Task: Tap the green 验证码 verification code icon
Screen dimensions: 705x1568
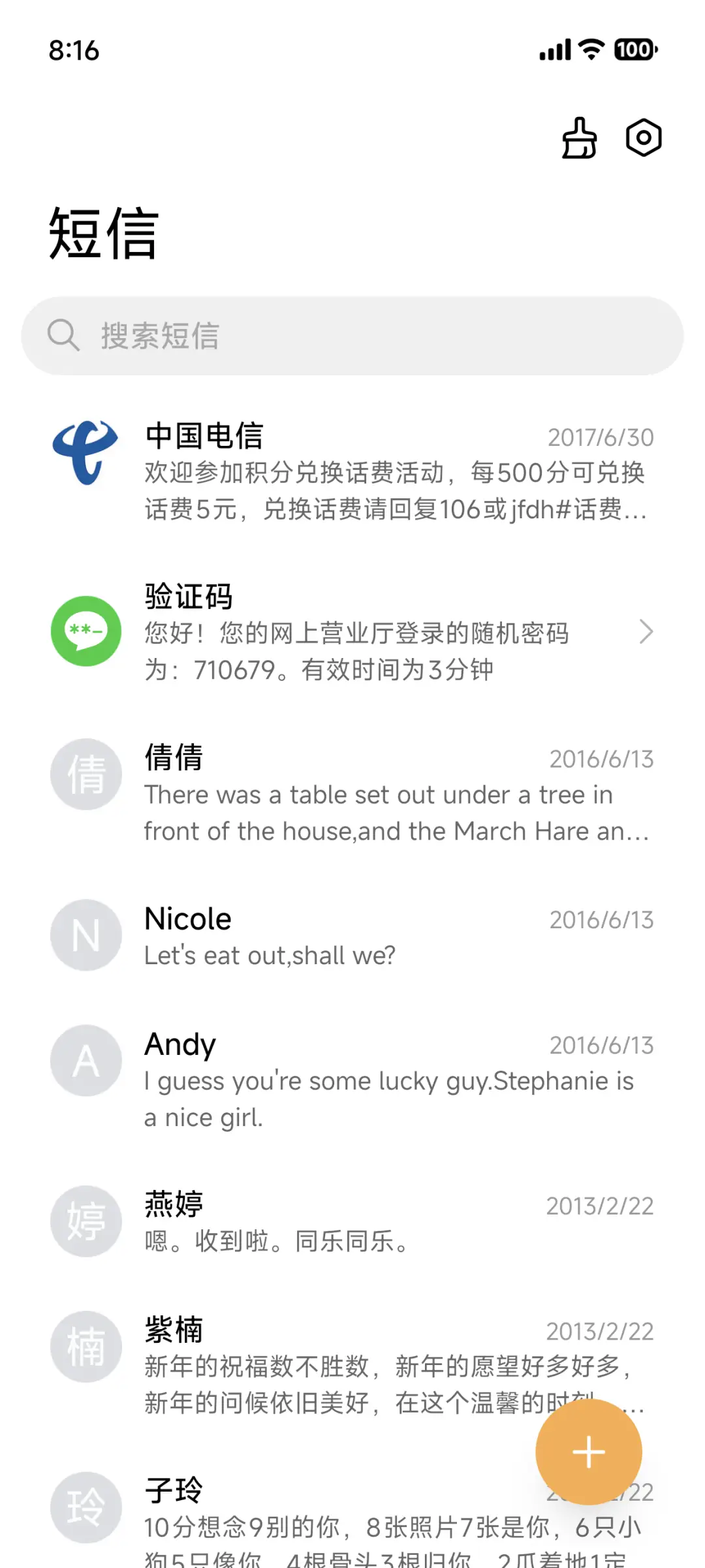Action: point(86,631)
